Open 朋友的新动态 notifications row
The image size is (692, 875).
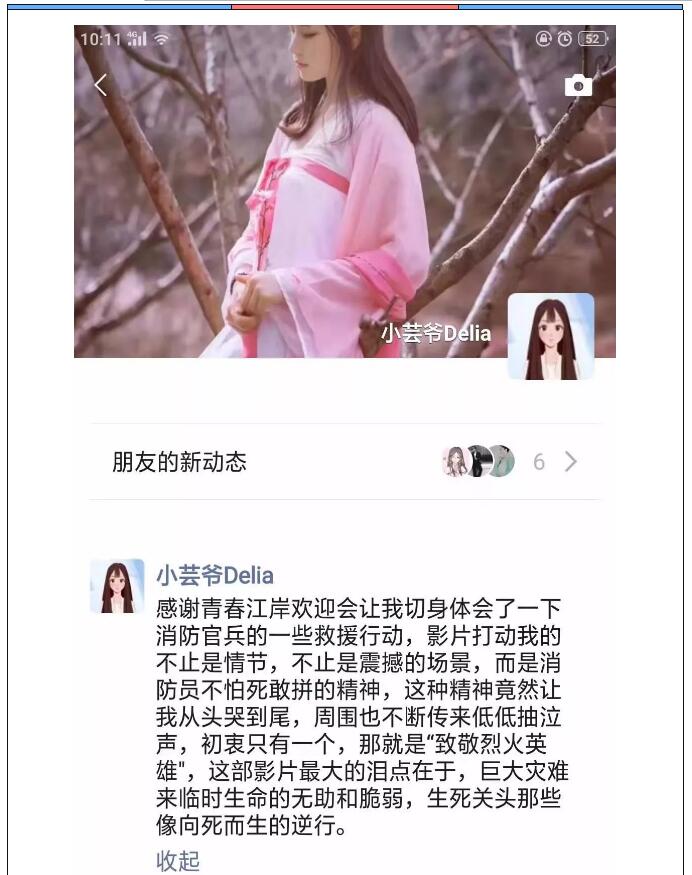click(x=345, y=462)
